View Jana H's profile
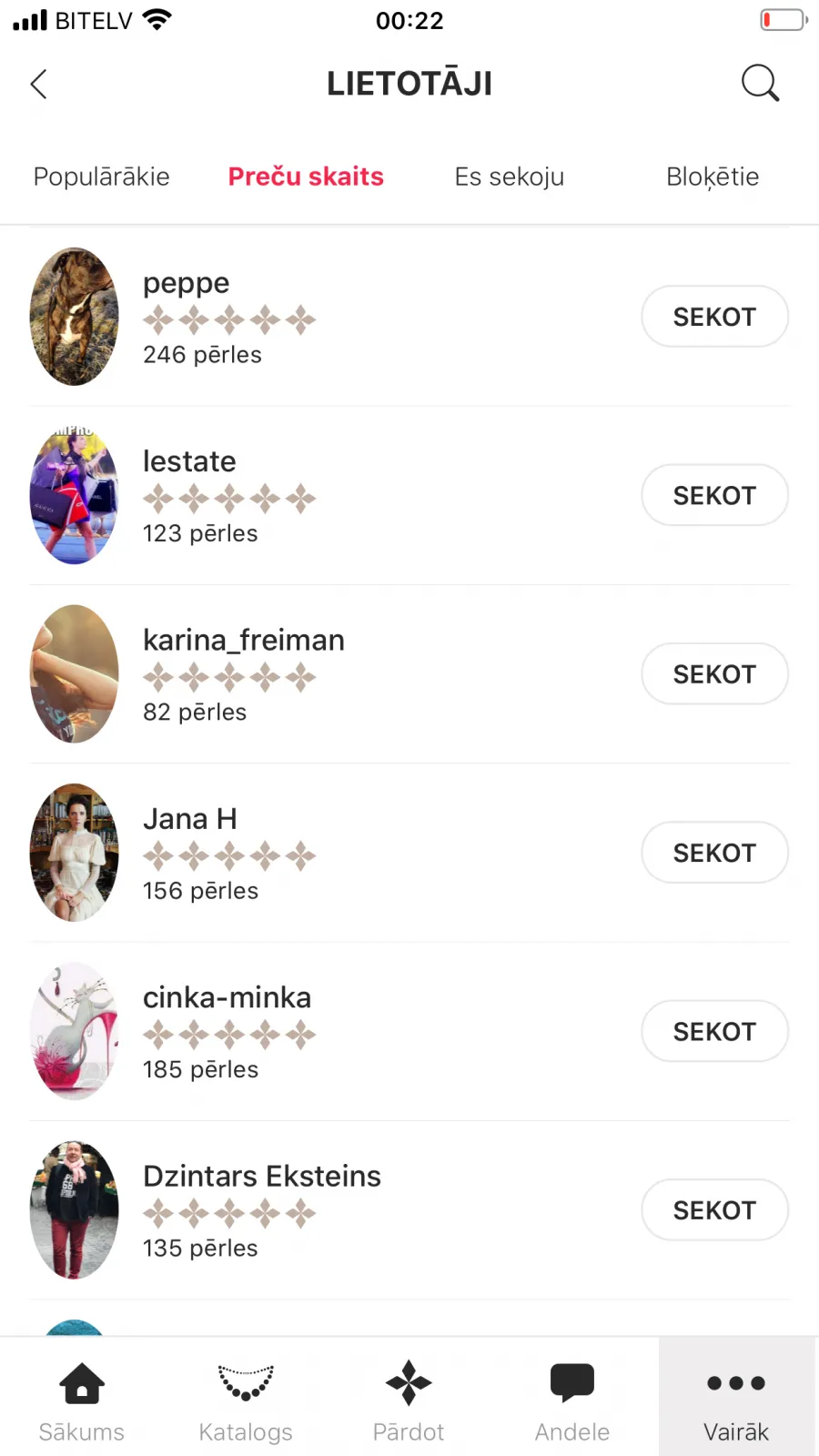This screenshot has height=1456, width=819. click(328, 853)
